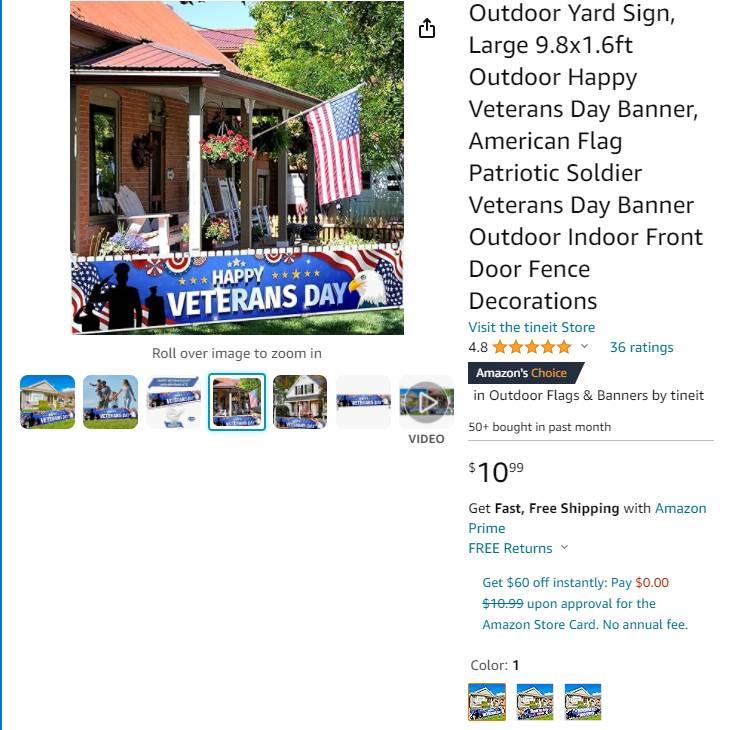Select the first image thumbnail

[47, 402]
